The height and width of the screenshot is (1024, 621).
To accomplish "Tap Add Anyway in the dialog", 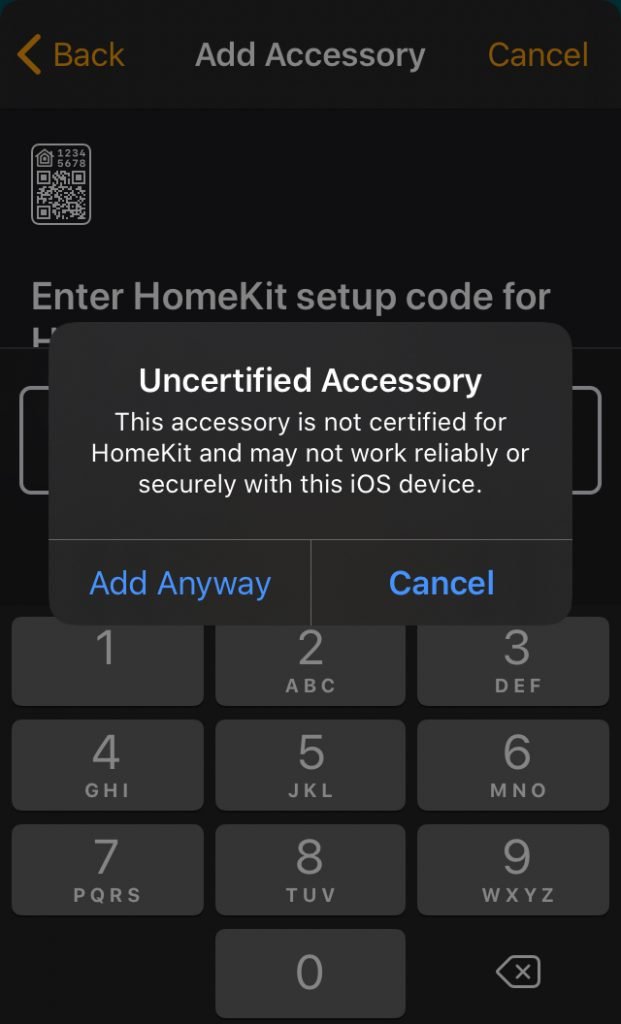I will point(180,583).
